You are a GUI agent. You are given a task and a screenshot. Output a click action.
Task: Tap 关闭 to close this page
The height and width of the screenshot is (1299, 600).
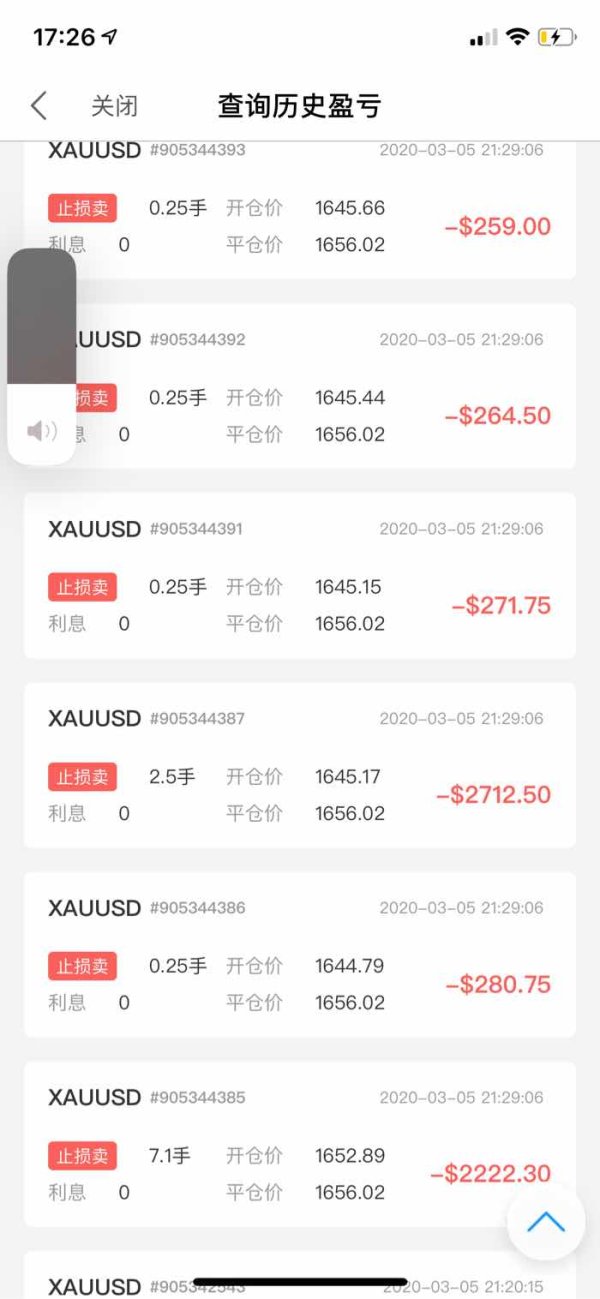pyautogui.click(x=114, y=106)
